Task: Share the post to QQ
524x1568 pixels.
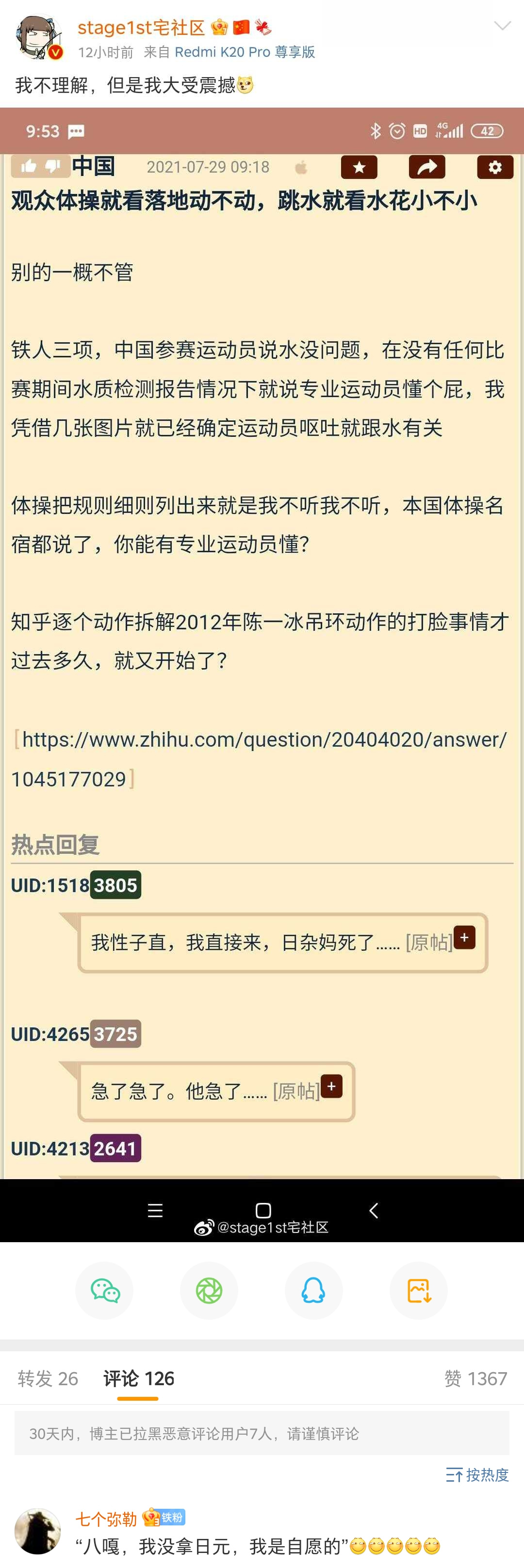Action: click(314, 1291)
